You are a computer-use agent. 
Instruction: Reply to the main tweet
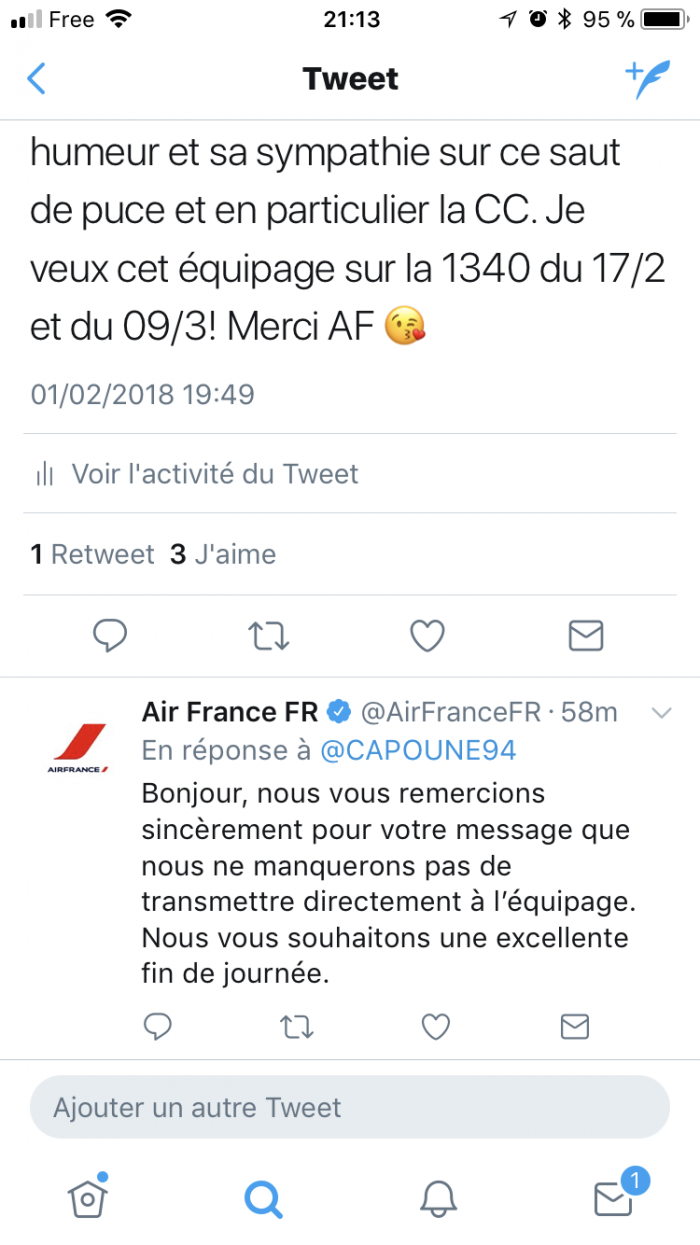[x=109, y=636]
